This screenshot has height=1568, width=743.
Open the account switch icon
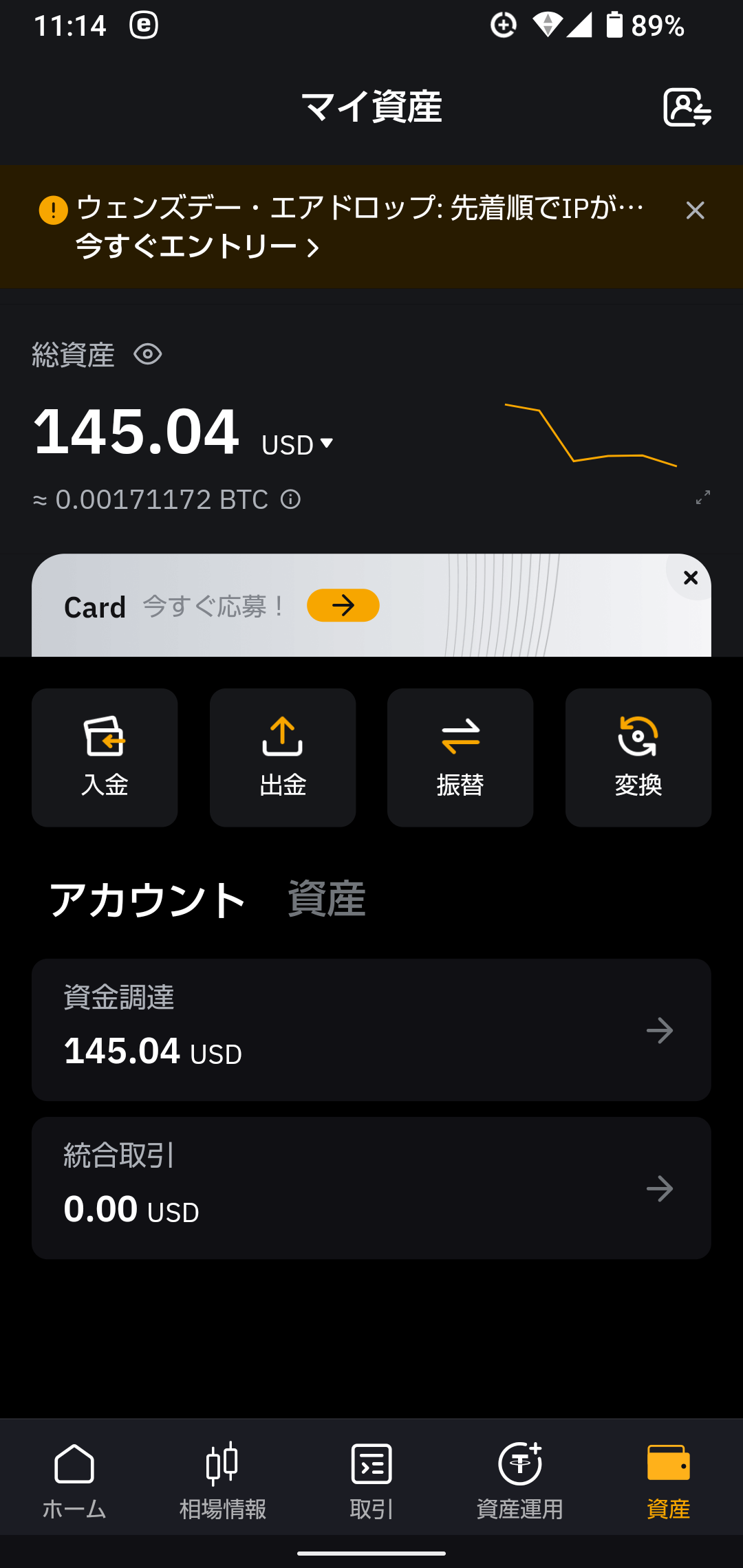click(x=687, y=107)
